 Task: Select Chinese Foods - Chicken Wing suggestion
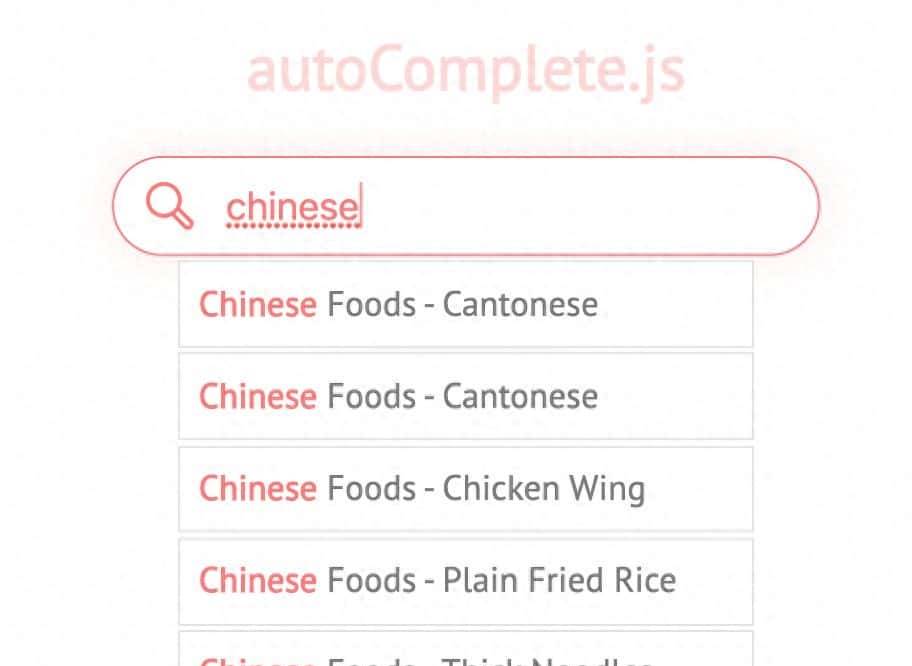tap(465, 489)
